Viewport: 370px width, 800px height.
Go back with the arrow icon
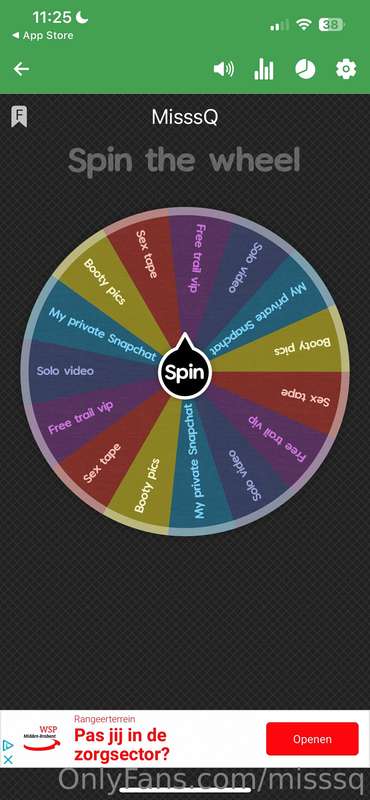pyautogui.click(x=21, y=69)
